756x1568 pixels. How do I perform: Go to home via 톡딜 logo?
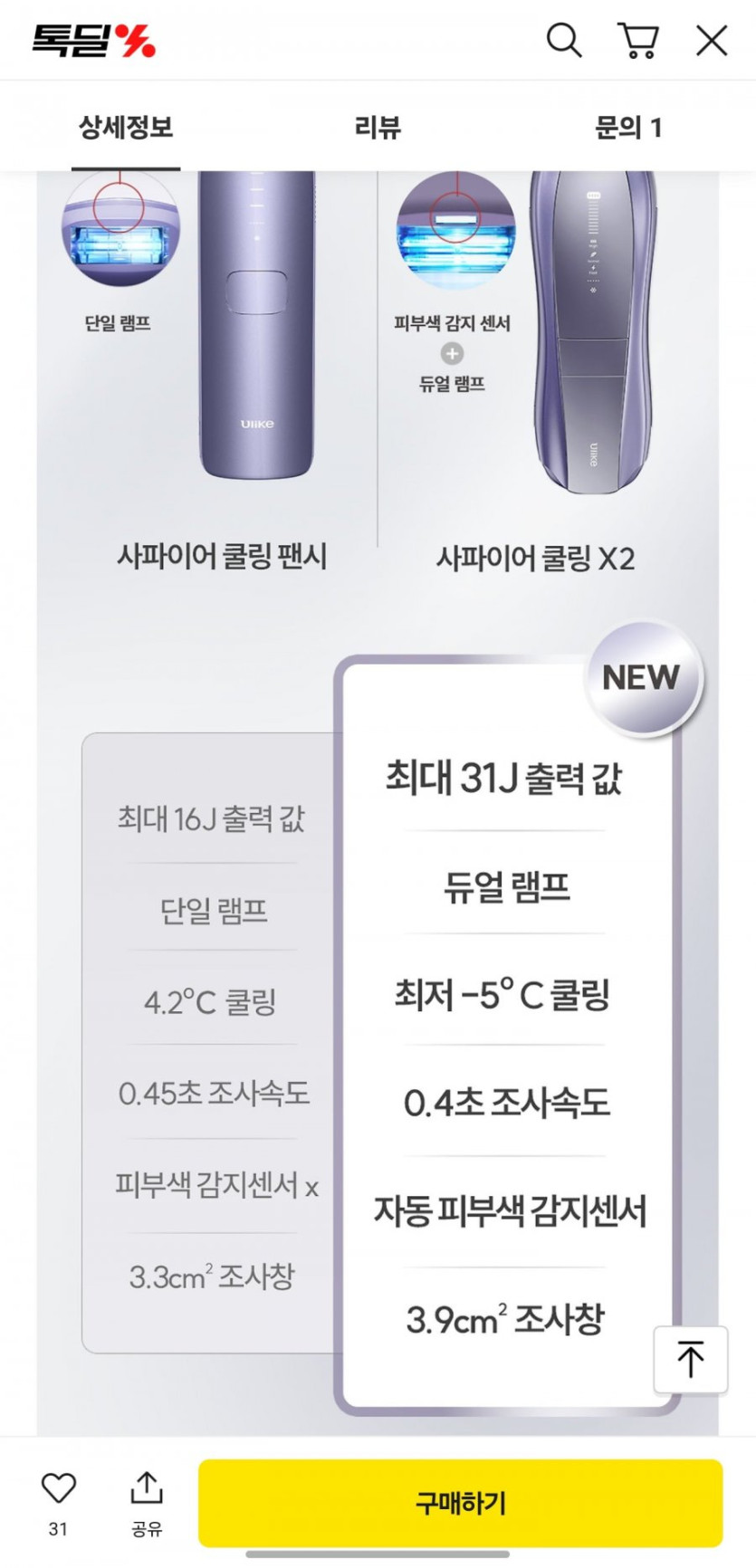[94, 41]
